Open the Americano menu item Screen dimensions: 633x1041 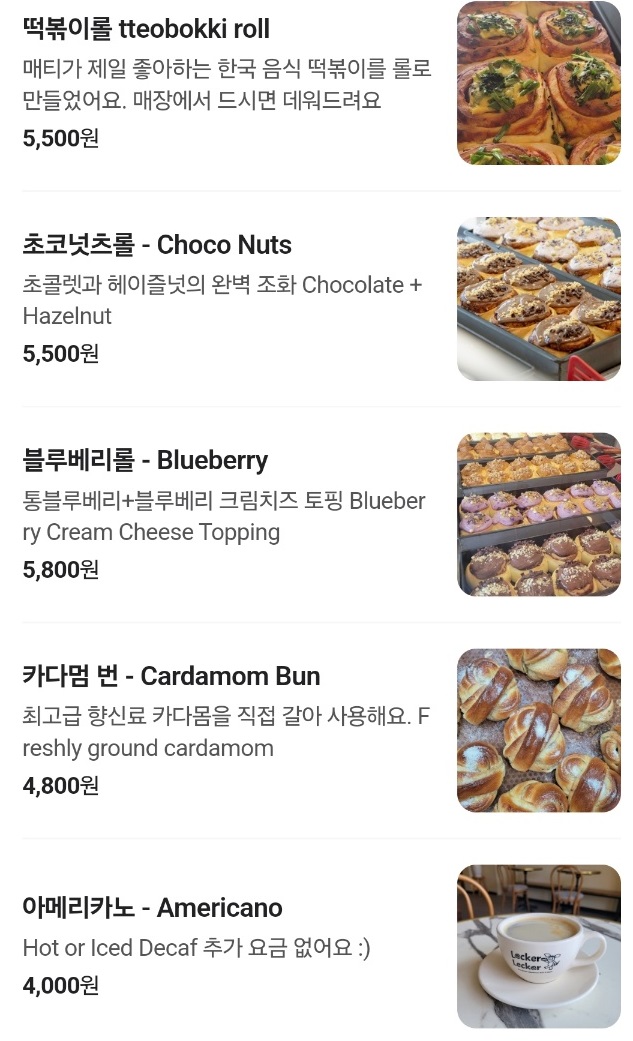pyautogui.click(x=152, y=908)
